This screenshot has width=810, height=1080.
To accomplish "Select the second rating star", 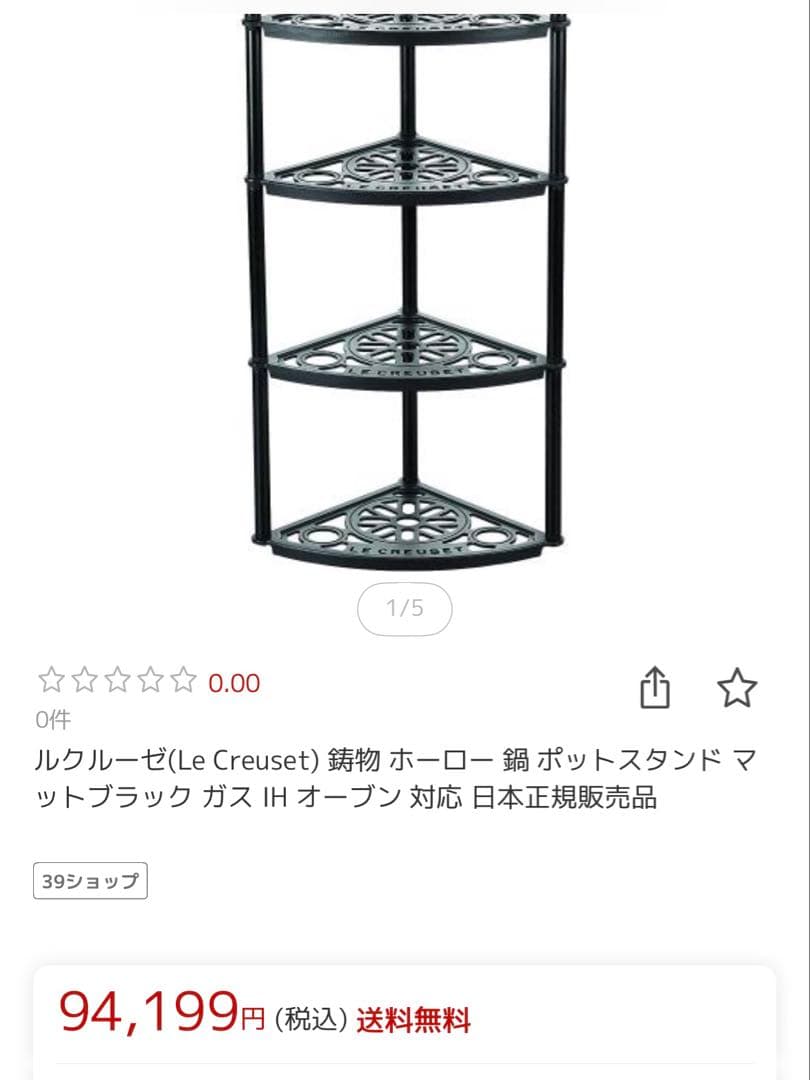I will click(x=82, y=681).
